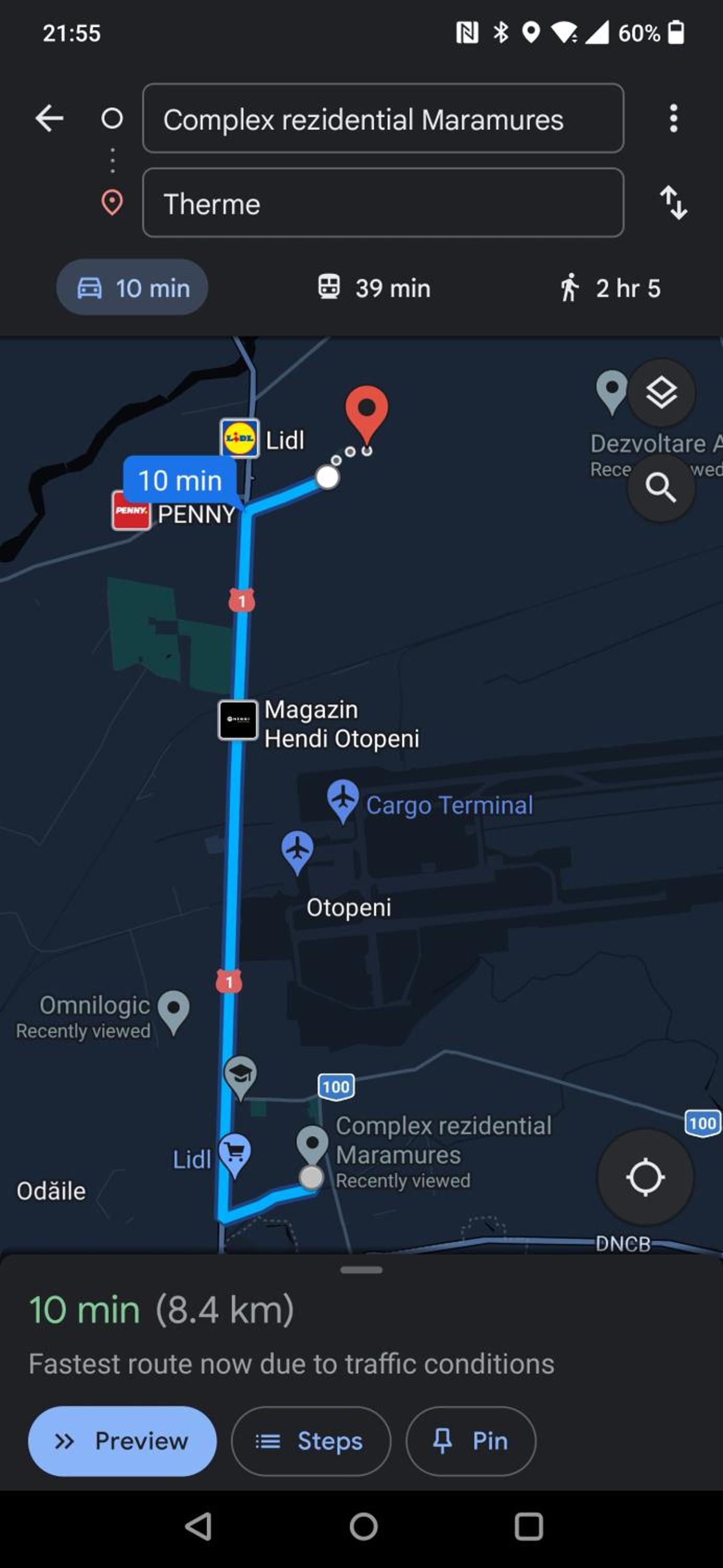
Task: Switch to public transit 39 min
Action: (x=374, y=287)
